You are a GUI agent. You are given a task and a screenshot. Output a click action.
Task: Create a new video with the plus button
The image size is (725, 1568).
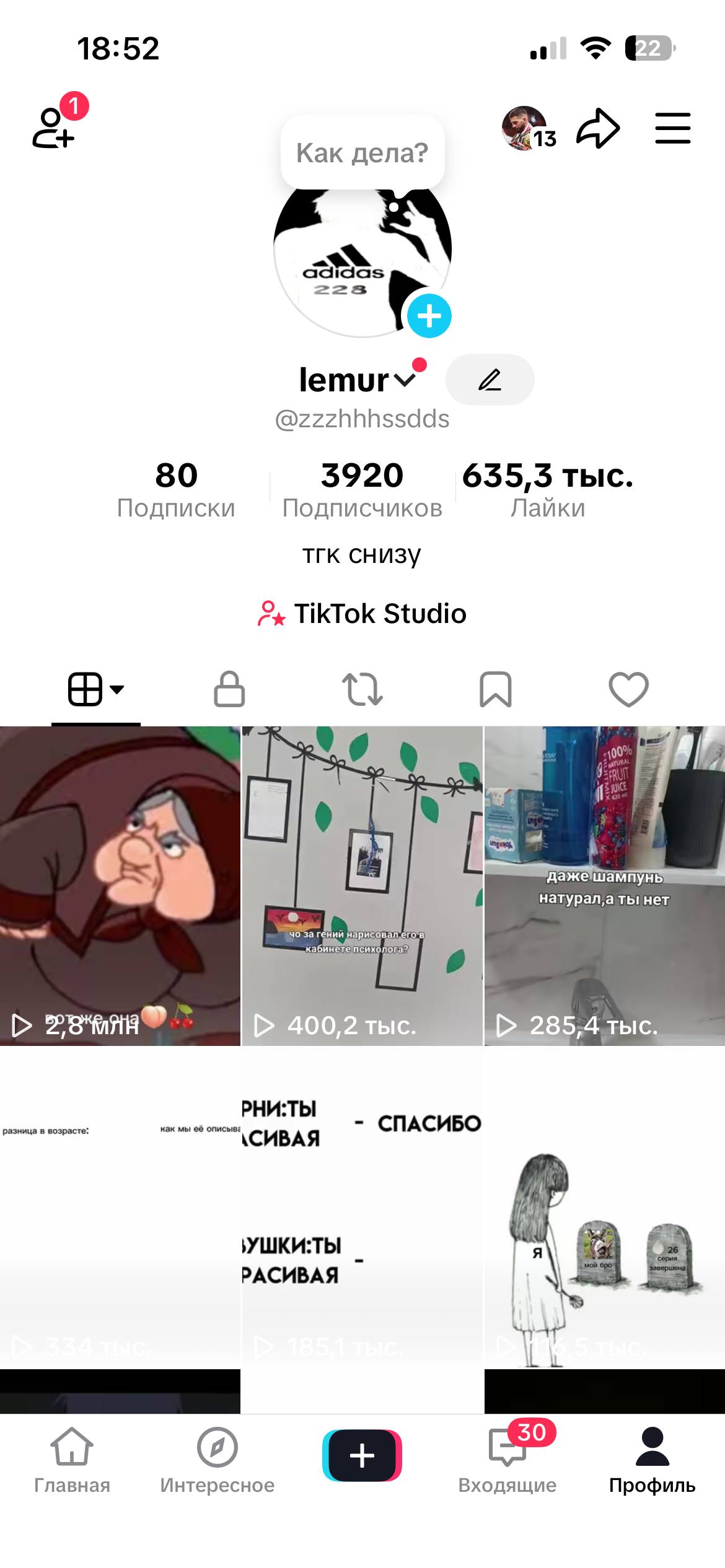(x=362, y=1455)
